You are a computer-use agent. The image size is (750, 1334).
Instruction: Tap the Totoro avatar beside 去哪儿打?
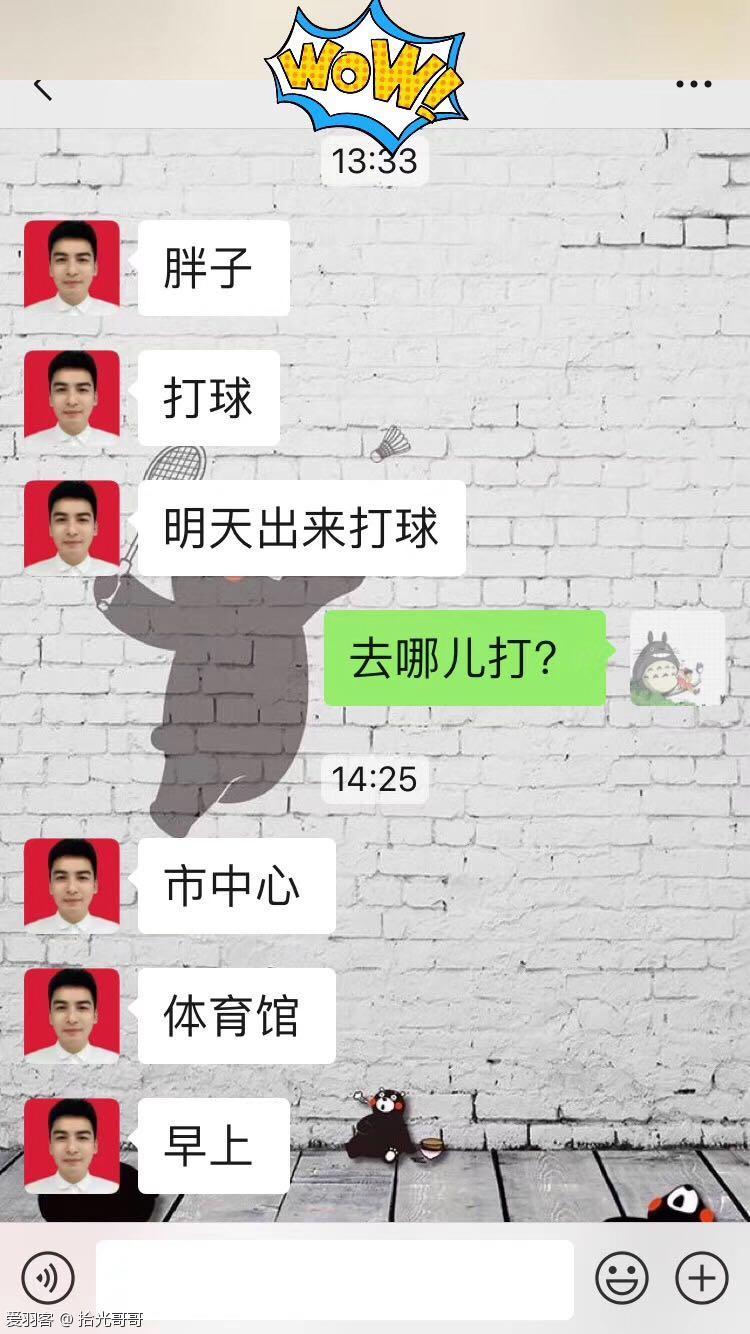click(x=677, y=658)
